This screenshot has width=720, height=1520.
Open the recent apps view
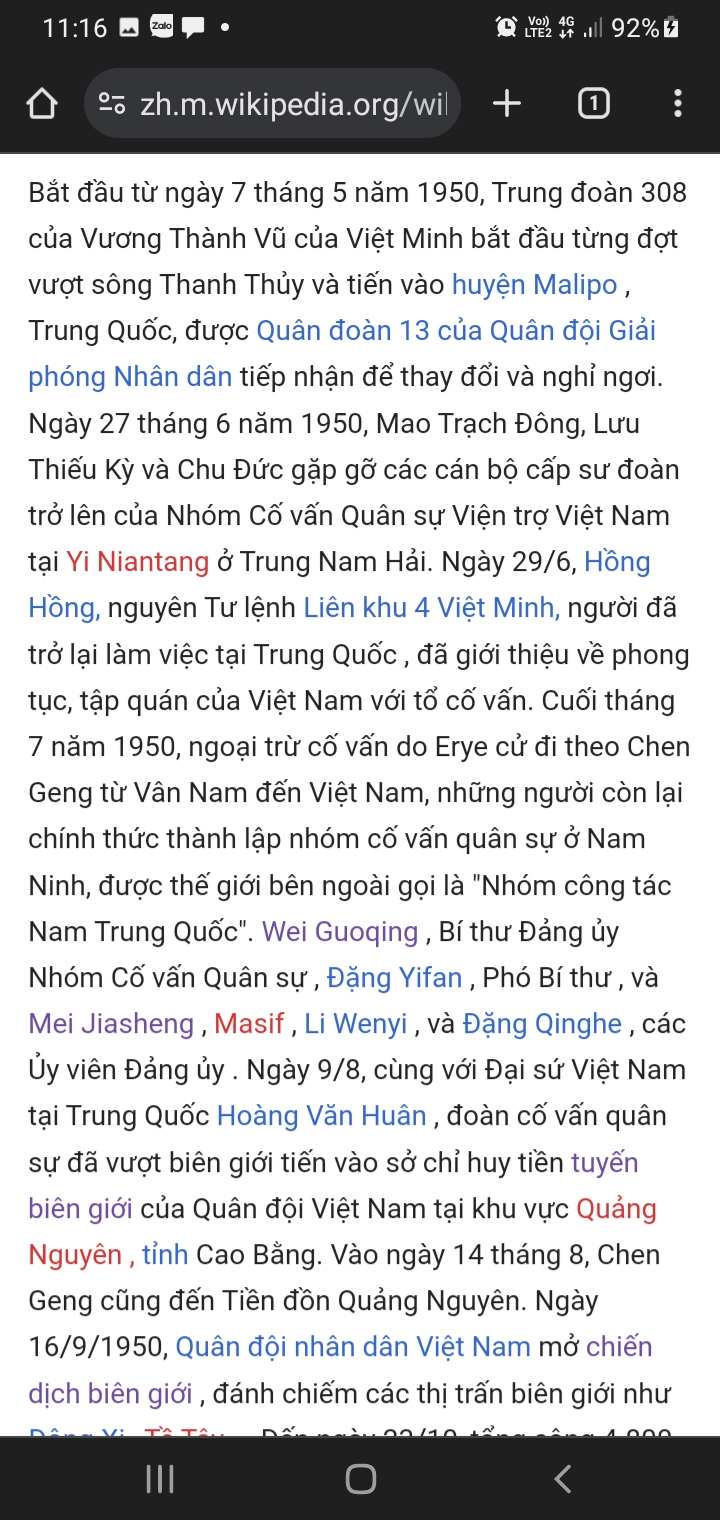pos(160,1478)
